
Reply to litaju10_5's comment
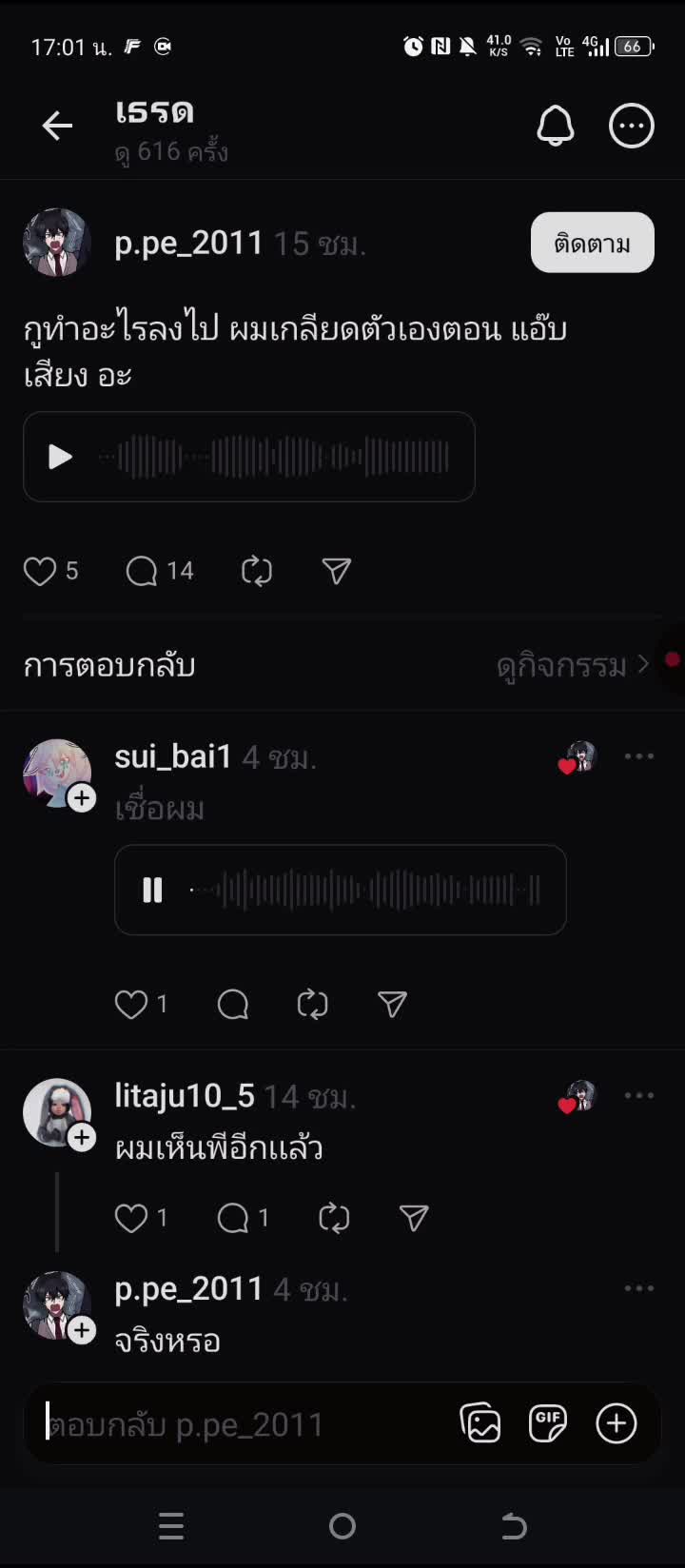(x=233, y=1218)
